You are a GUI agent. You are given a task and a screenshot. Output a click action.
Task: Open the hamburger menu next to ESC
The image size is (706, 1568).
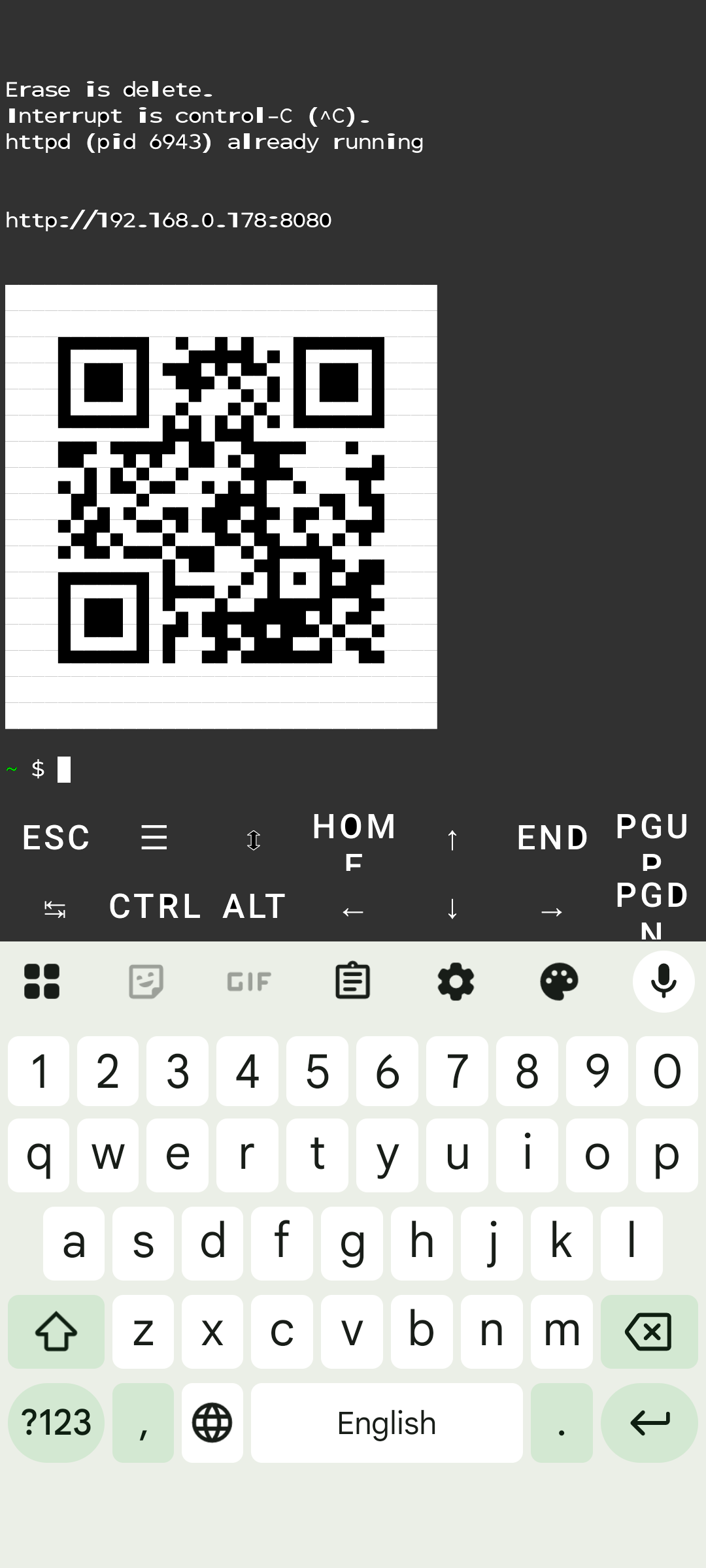coord(154,838)
